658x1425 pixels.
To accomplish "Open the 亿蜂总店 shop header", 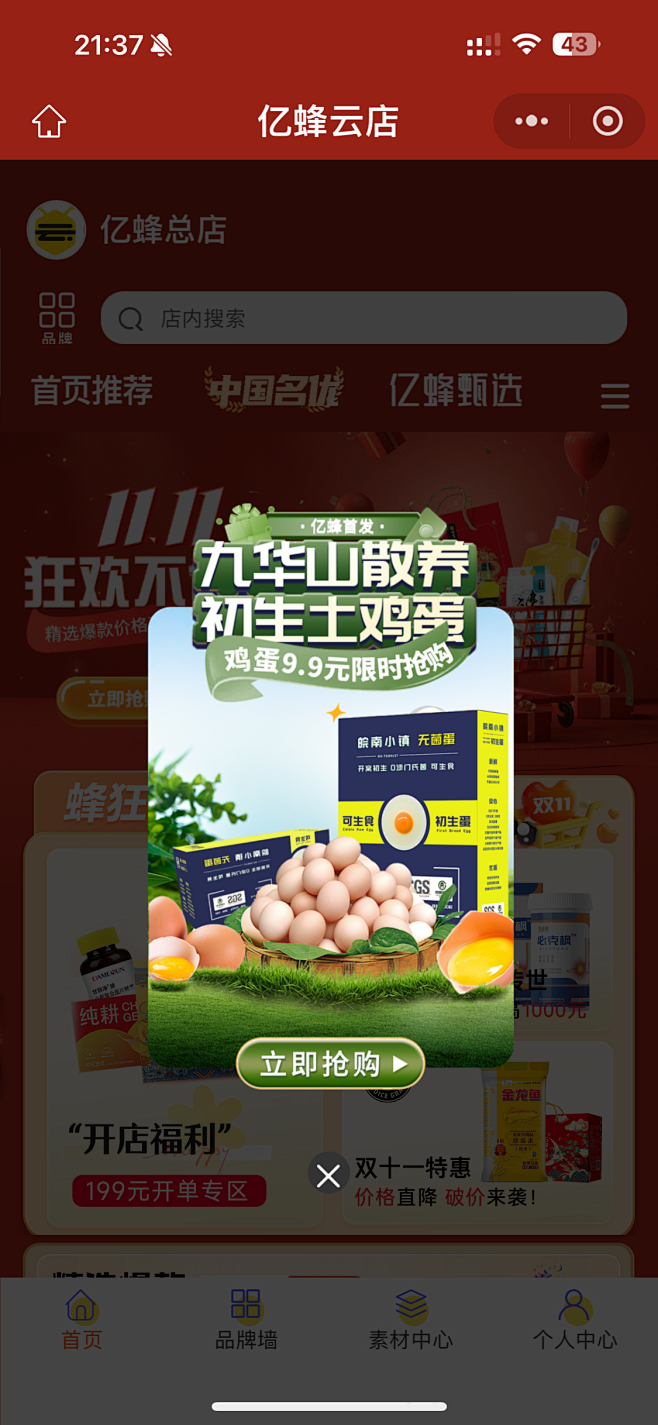I will tap(127, 230).
